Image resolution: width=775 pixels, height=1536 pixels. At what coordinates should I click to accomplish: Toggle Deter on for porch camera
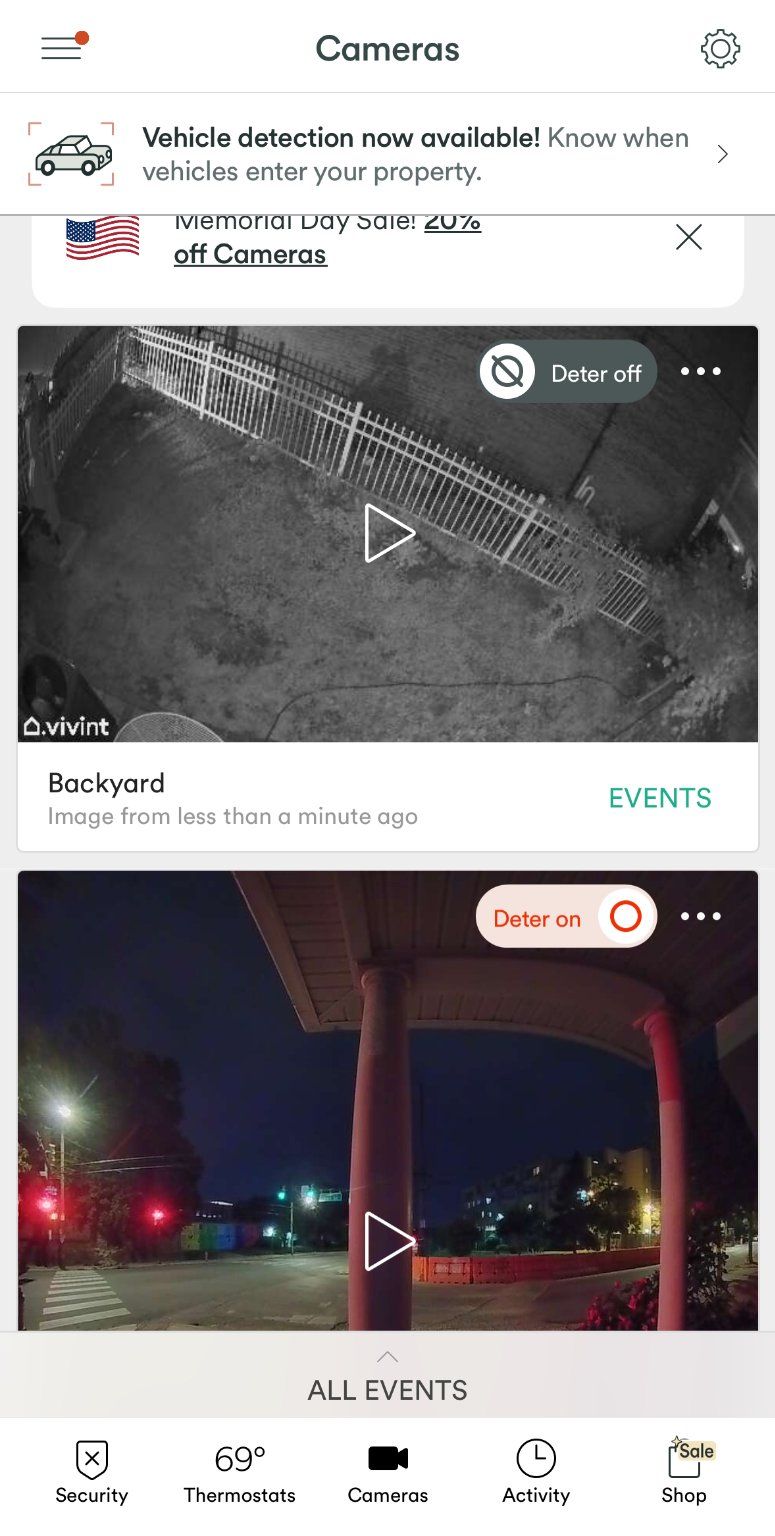pyautogui.click(x=566, y=917)
